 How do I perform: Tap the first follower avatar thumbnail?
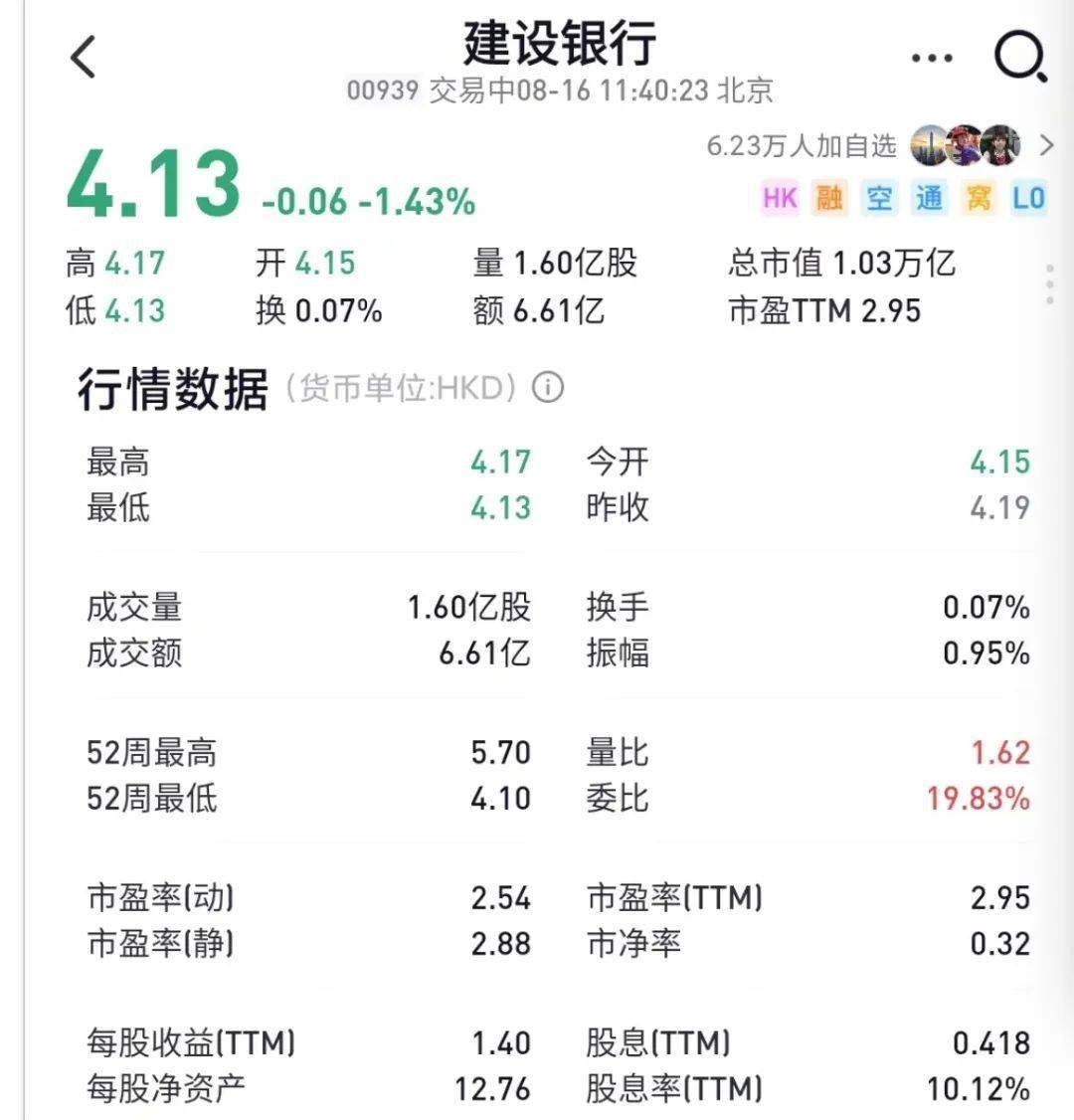pyautogui.click(x=926, y=146)
